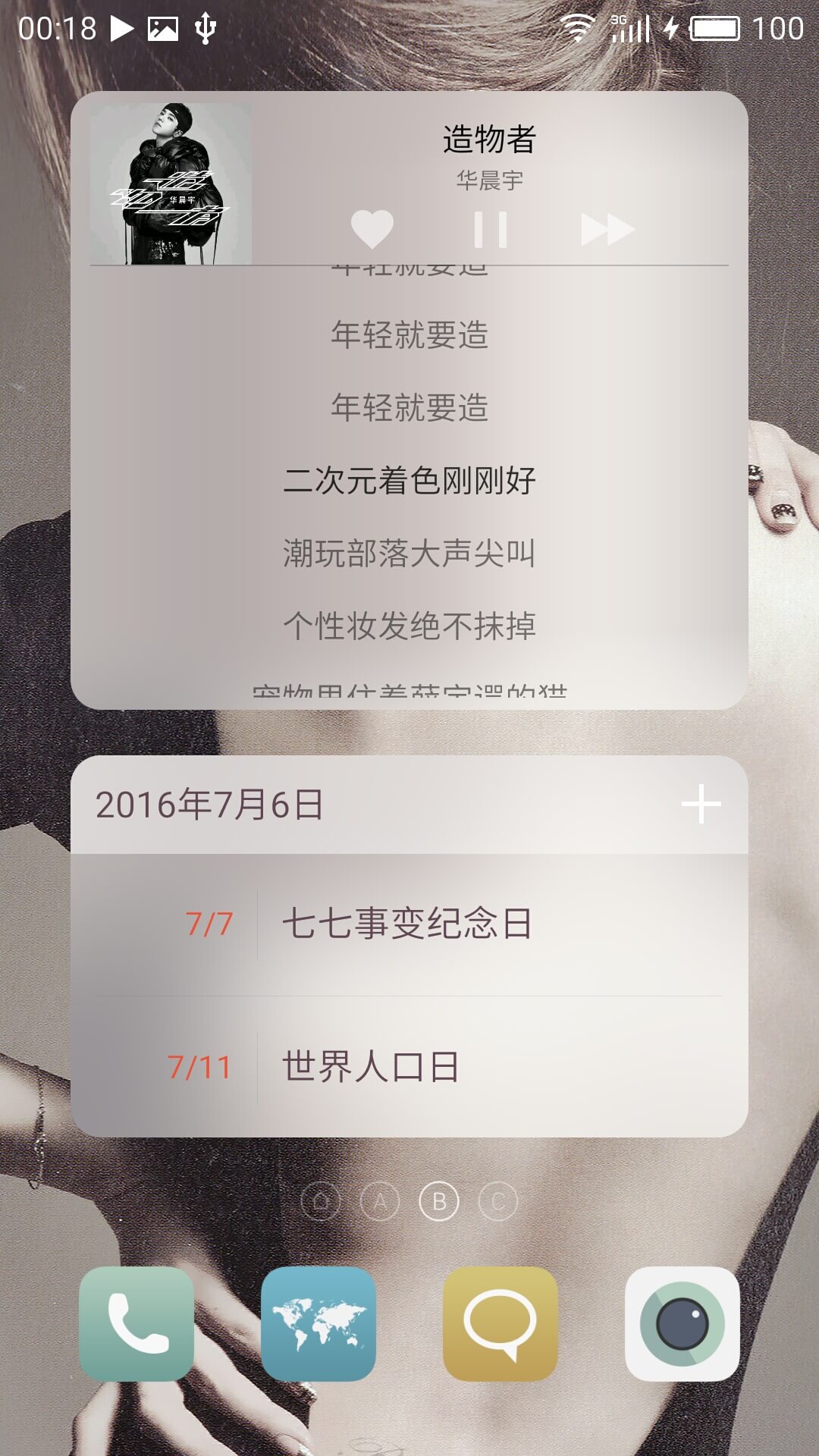Open the Messages app
The width and height of the screenshot is (819, 1456).
click(500, 1323)
